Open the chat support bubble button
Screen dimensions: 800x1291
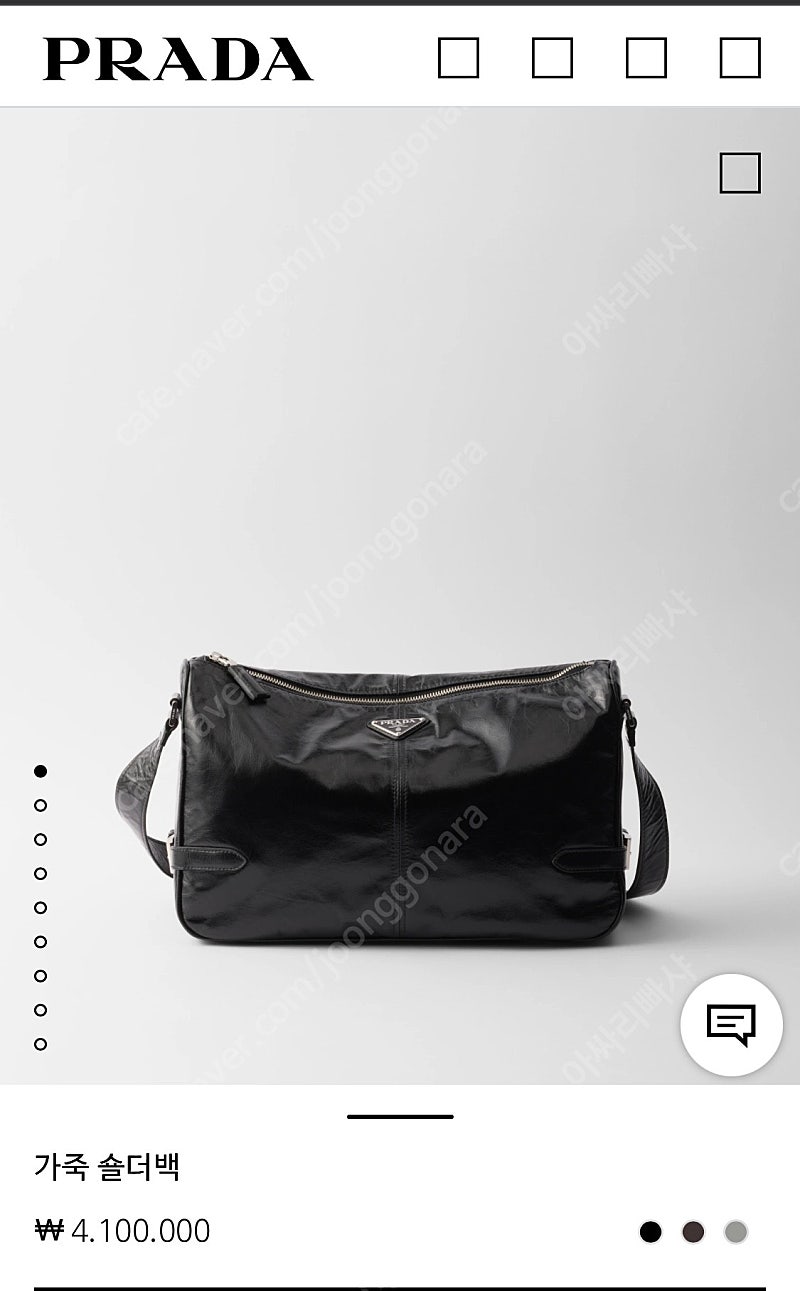click(731, 1024)
